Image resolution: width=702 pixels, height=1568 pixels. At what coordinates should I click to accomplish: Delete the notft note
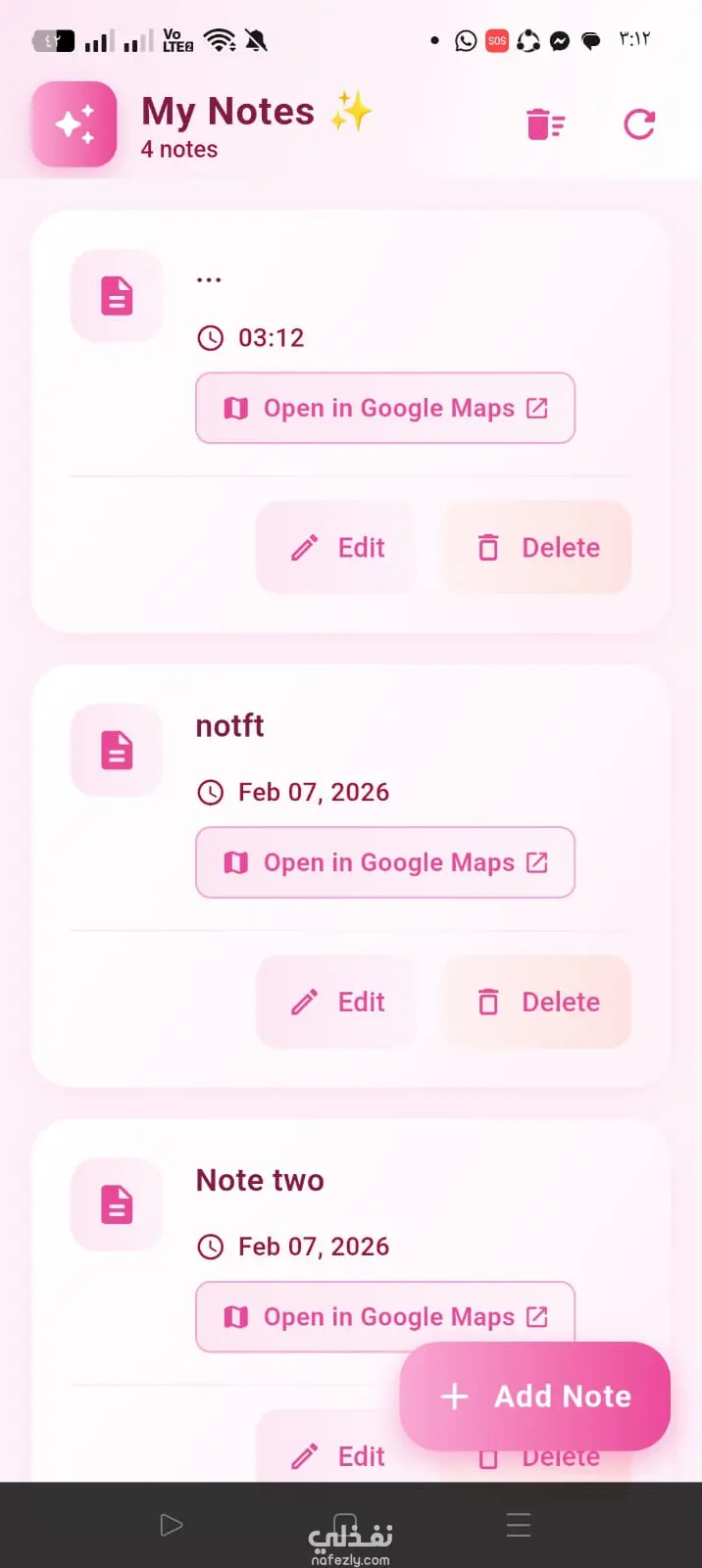click(537, 1002)
